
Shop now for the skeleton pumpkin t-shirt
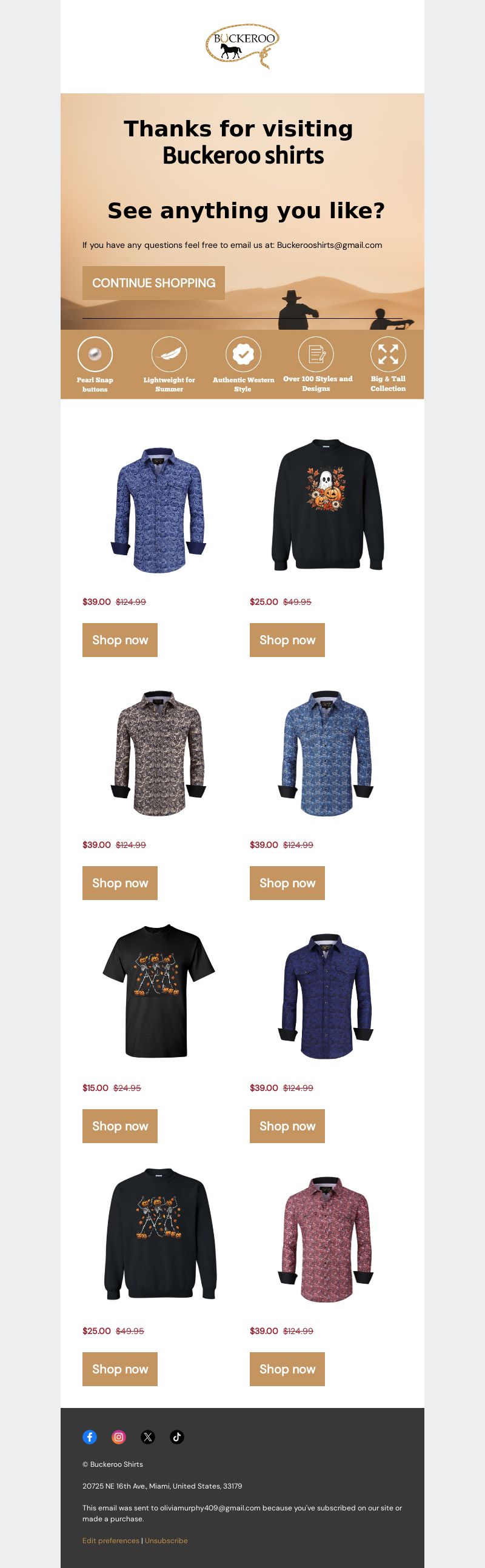point(120,1126)
